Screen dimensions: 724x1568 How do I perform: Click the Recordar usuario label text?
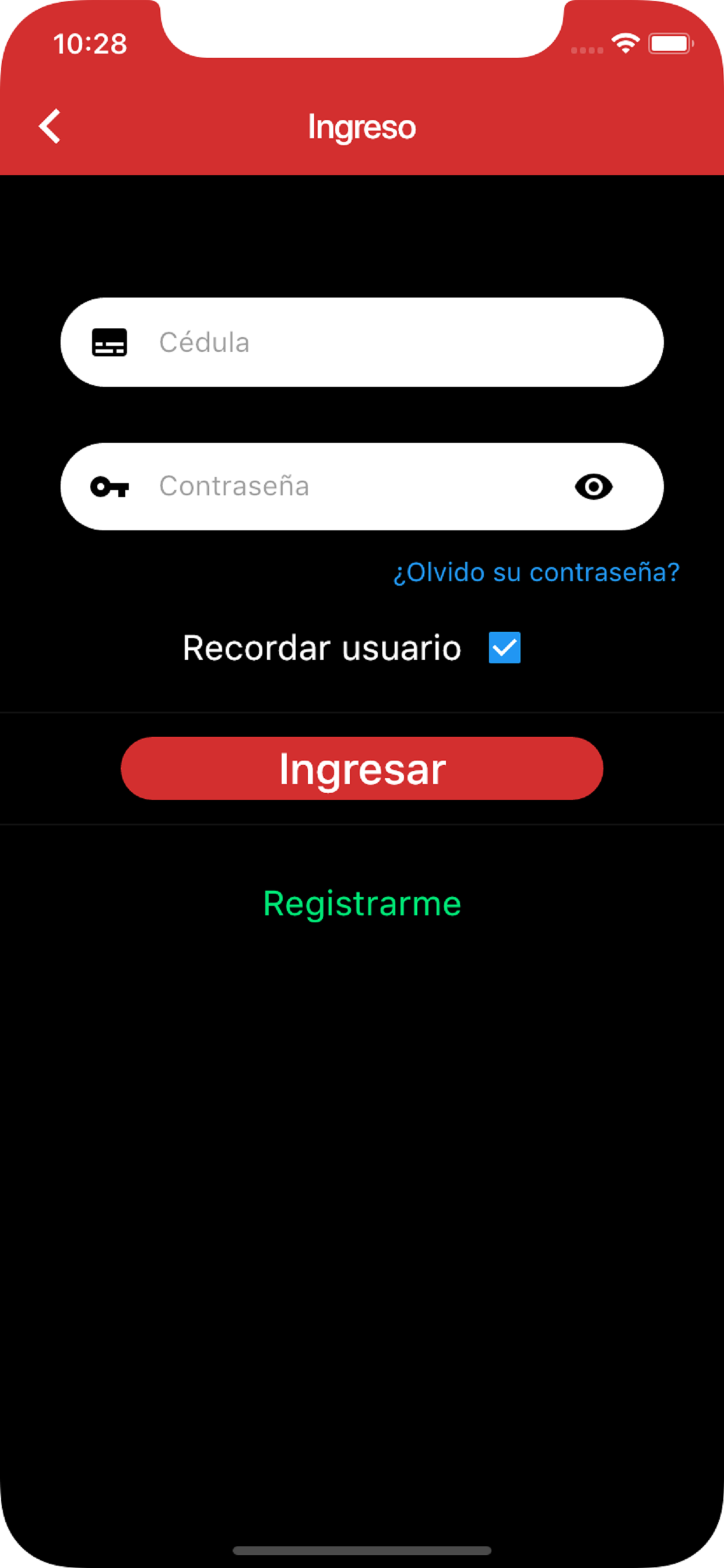point(321,647)
